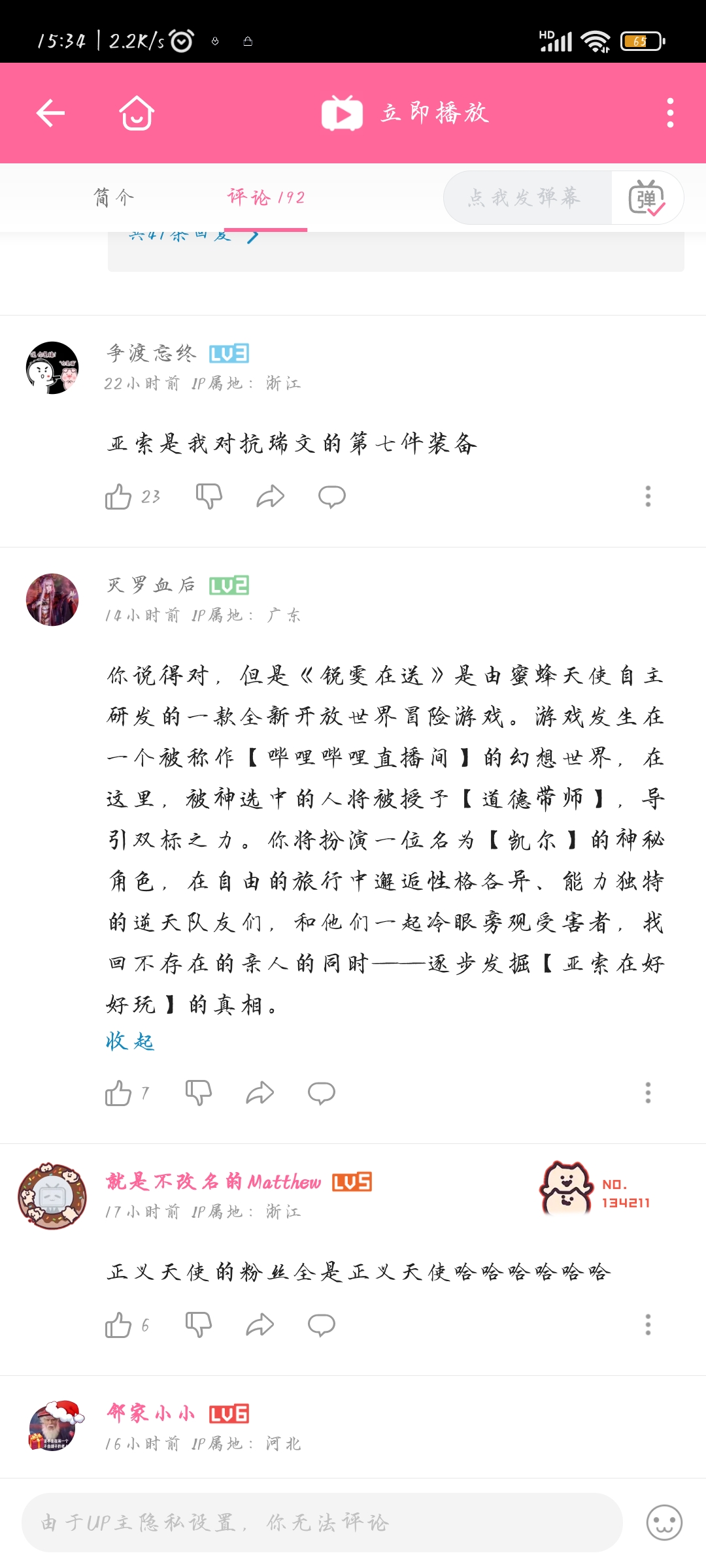This screenshot has height=1568, width=706.
Task: Reply to 灭罗血后's comment
Action: click(321, 1093)
